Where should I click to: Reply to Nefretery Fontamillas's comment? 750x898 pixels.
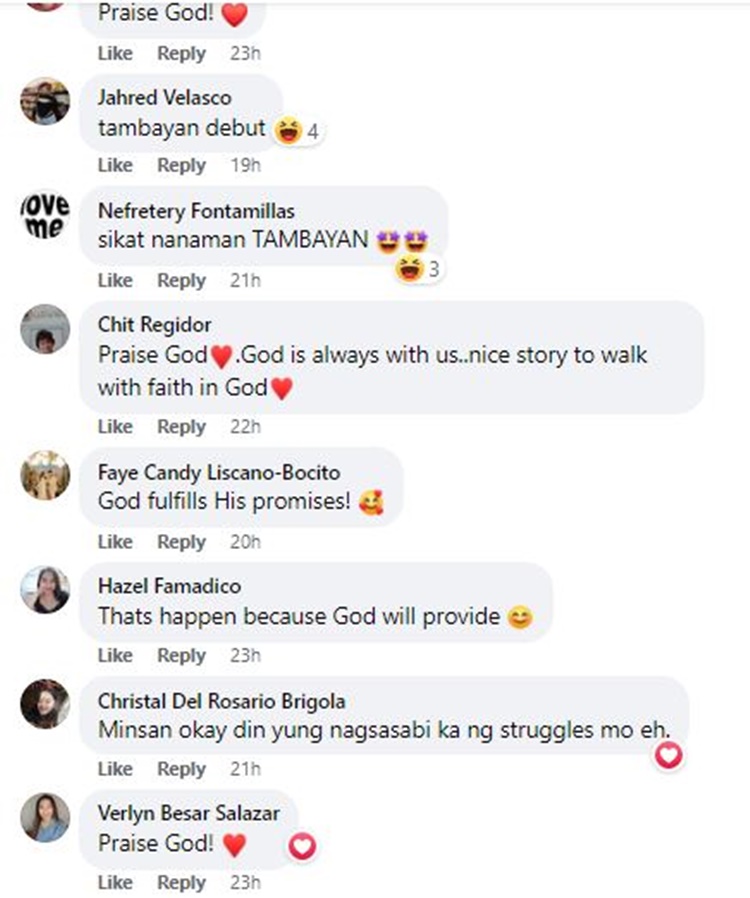pos(181,281)
